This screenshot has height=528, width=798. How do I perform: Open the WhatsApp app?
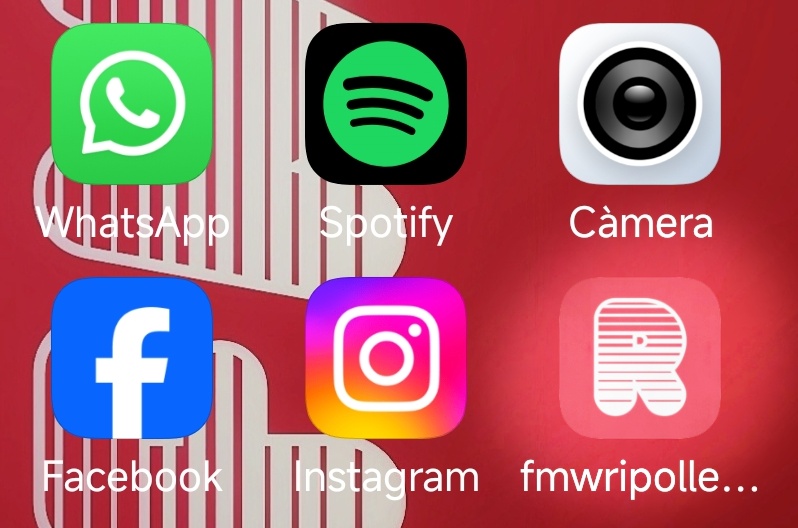(x=132, y=104)
